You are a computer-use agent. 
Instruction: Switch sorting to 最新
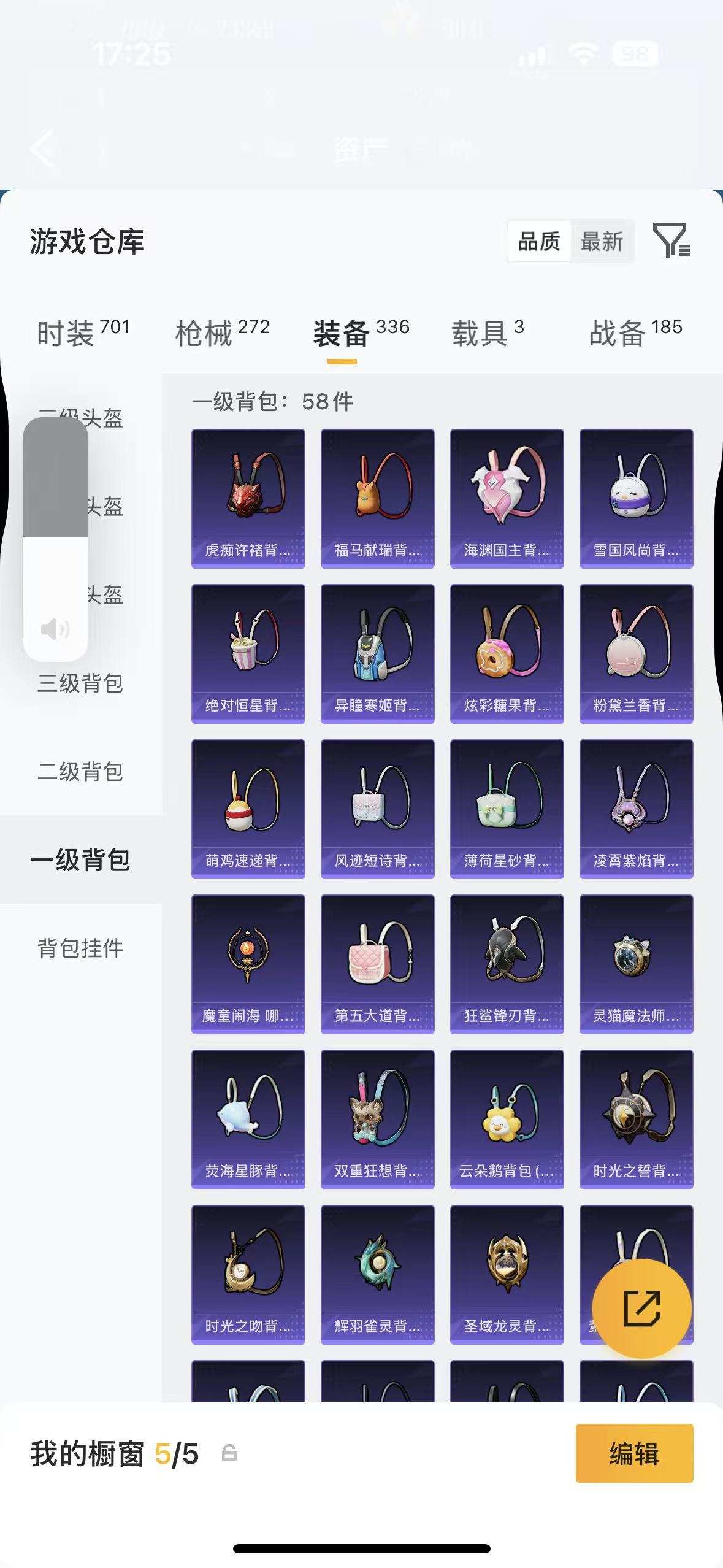[603, 241]
